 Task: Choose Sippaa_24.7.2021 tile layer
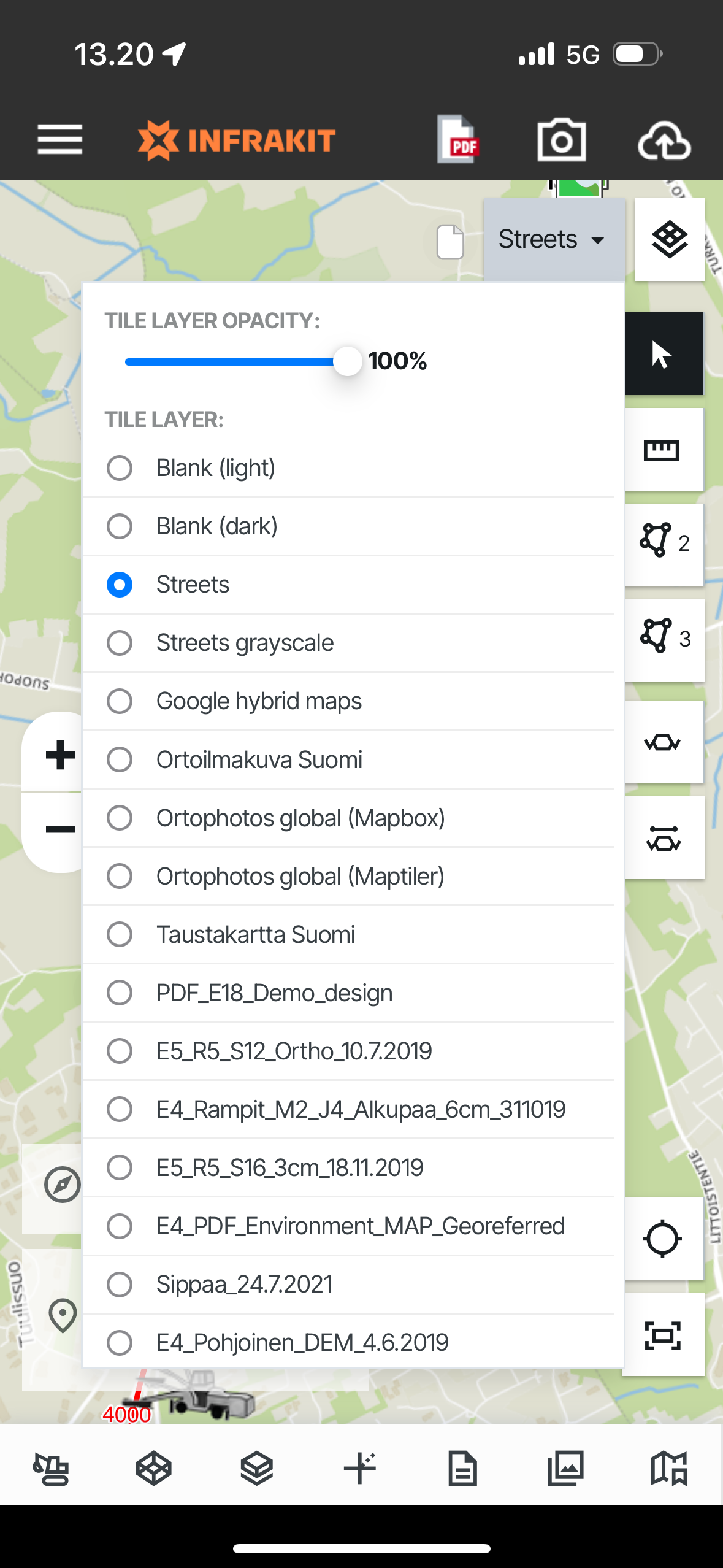tap(120, 1284)
